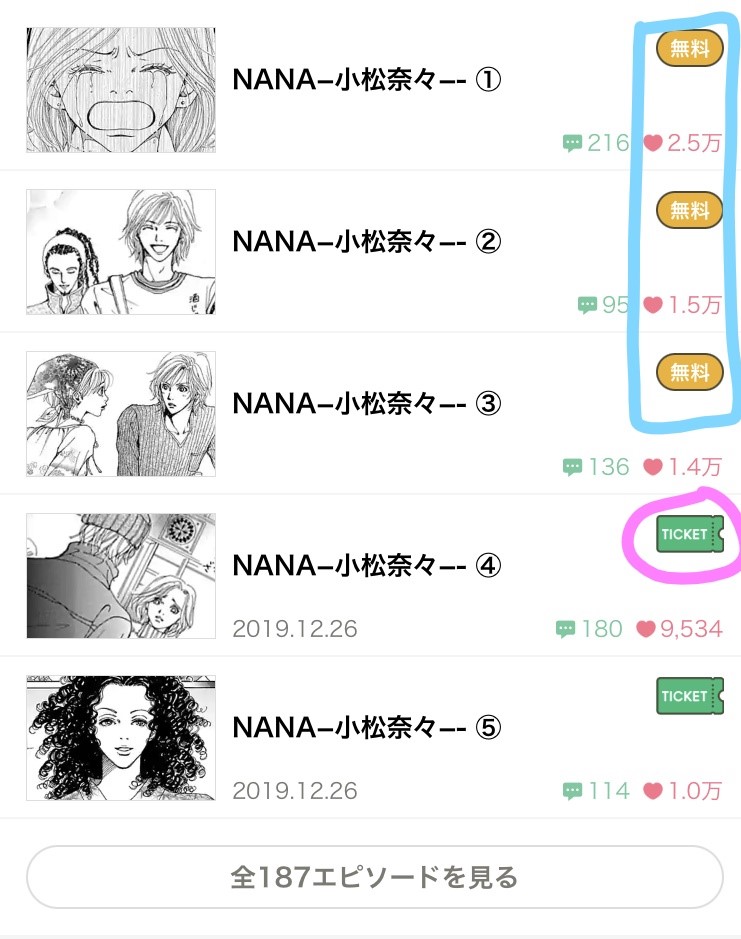
Task: Open episode NANA–小松奈々– ①
Action: click(365, 80)
